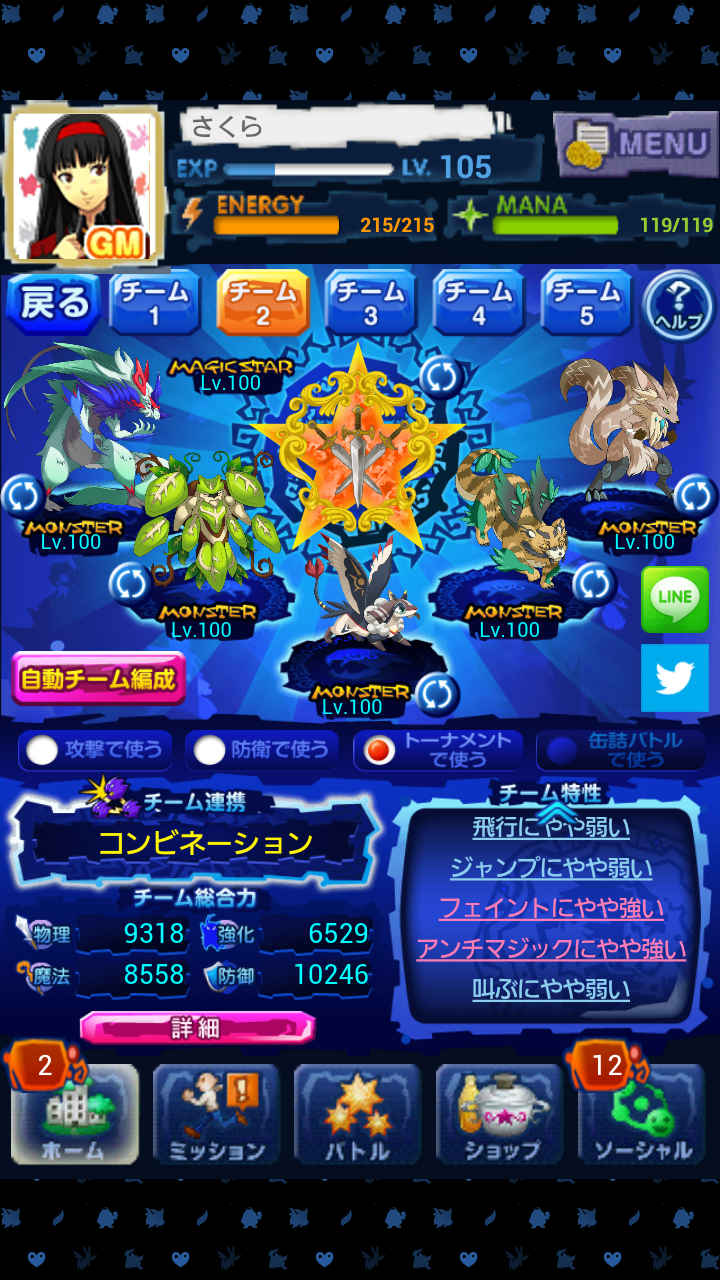Open ソーシャル in bottom navigation
This screenshot has height=1280, width=720.
[643, 1115]
